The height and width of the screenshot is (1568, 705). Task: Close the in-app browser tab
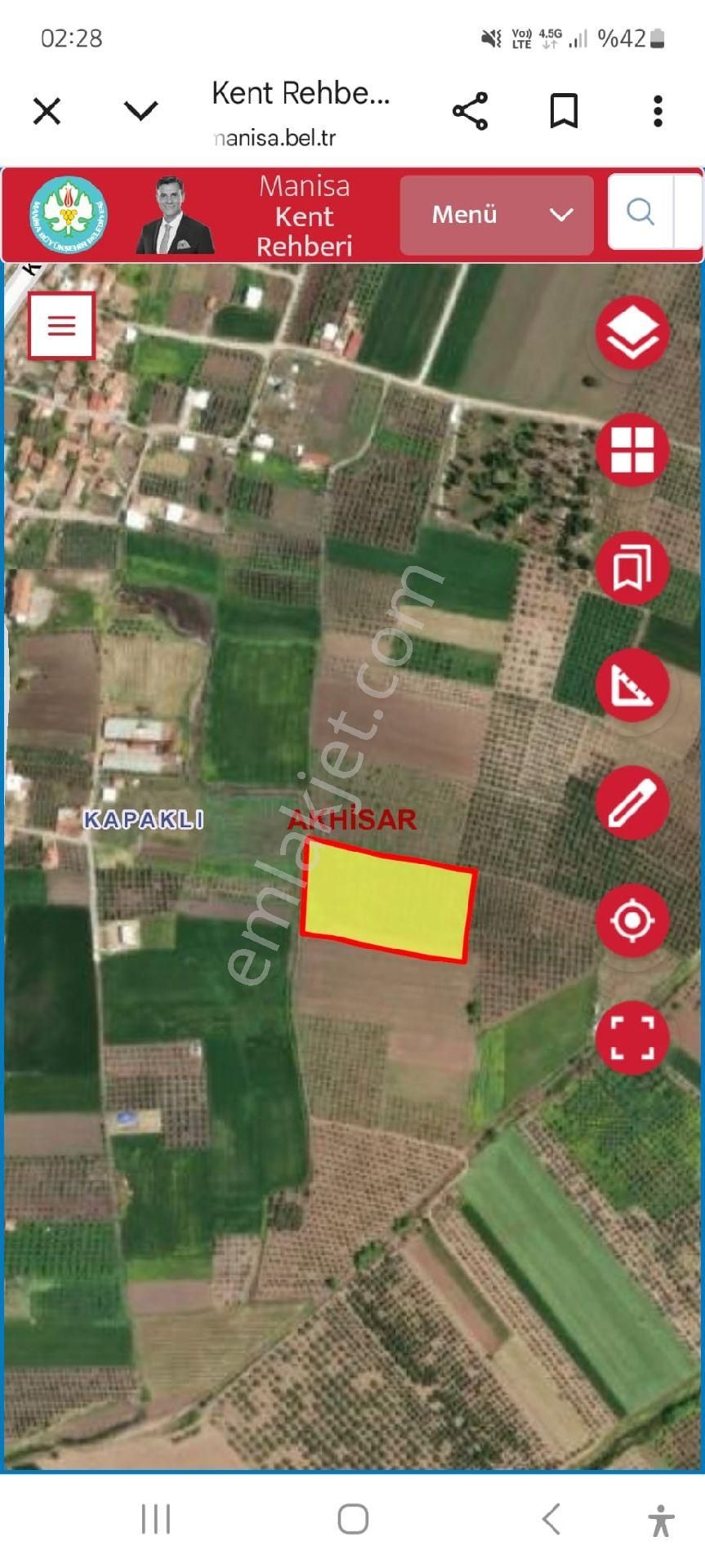tap(47, 111)
